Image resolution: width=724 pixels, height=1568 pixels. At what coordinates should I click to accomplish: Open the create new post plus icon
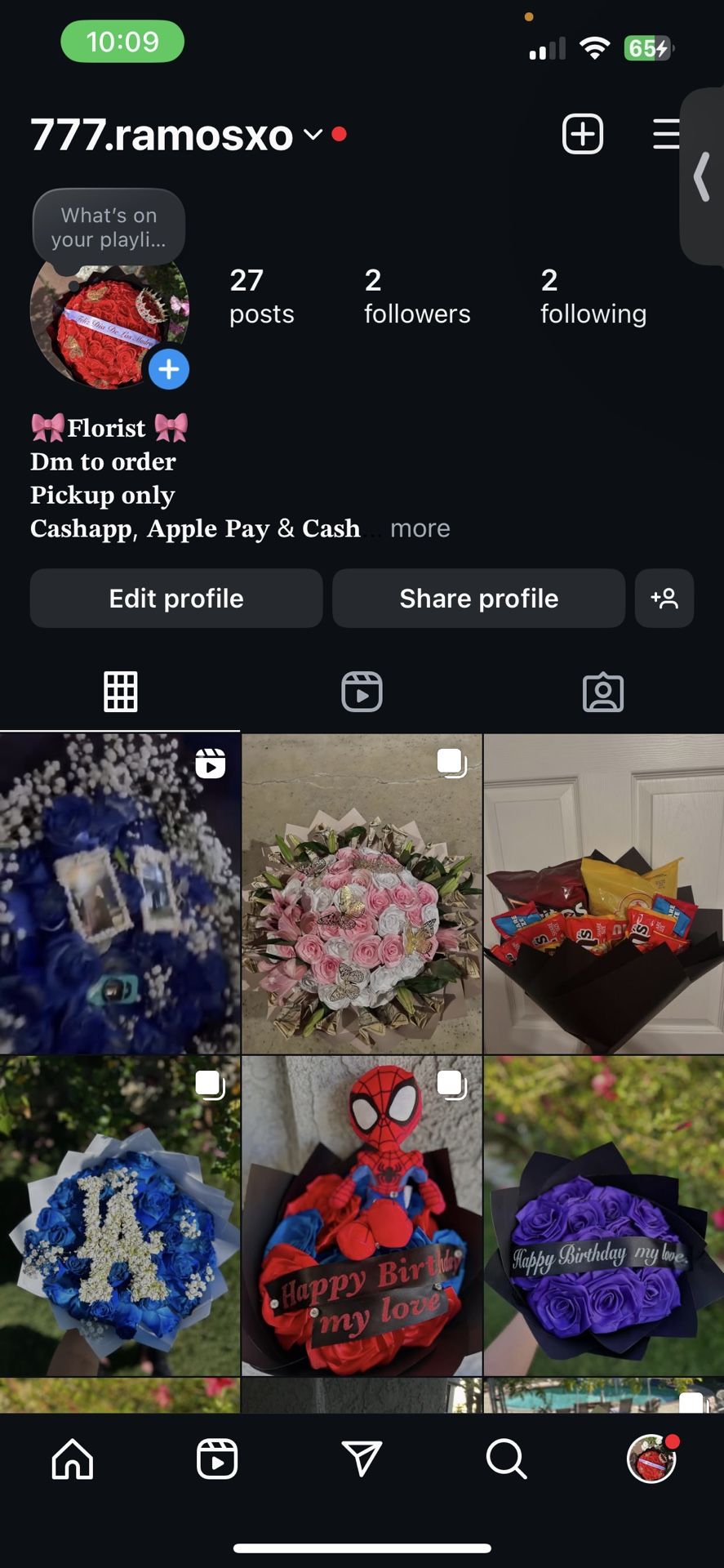583,134
